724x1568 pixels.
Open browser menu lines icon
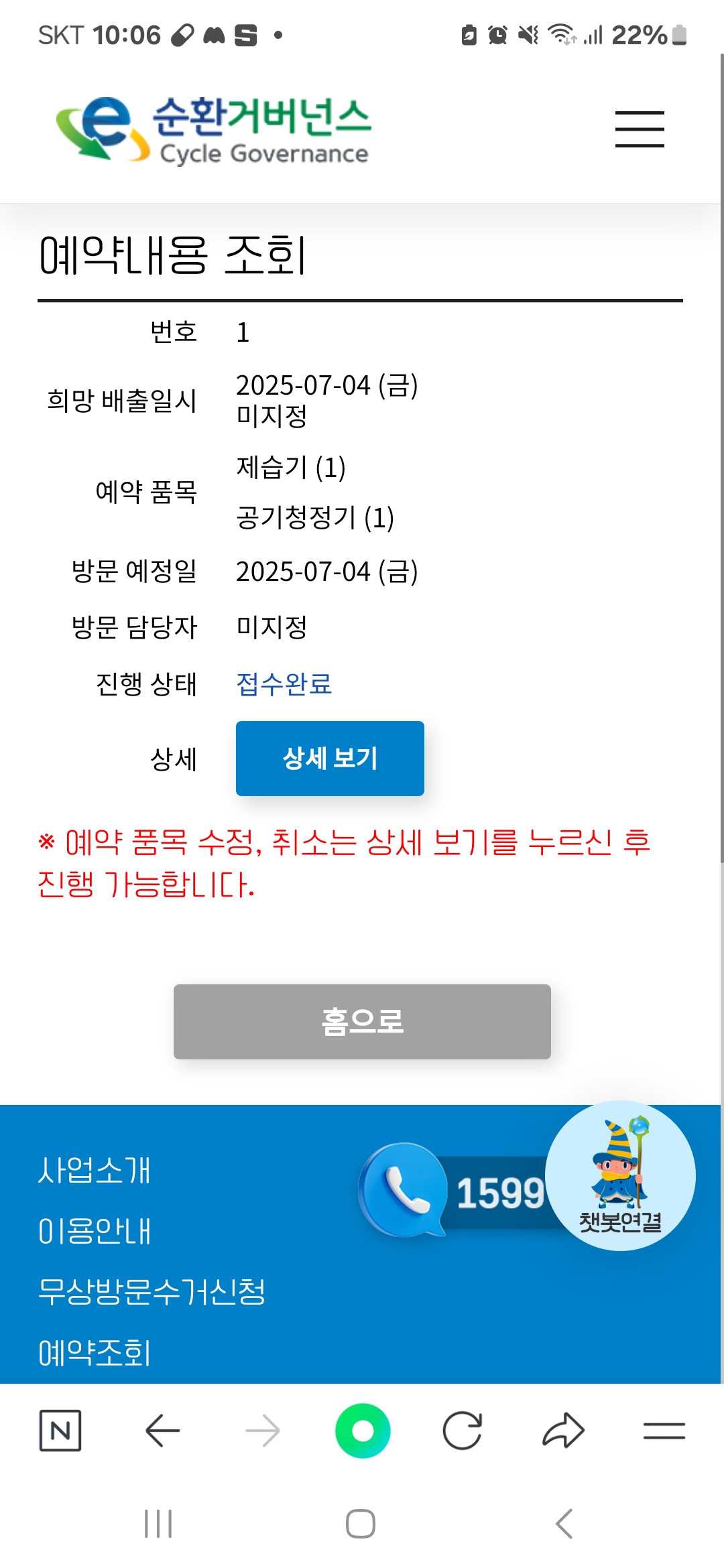(x=664, y=1431)
